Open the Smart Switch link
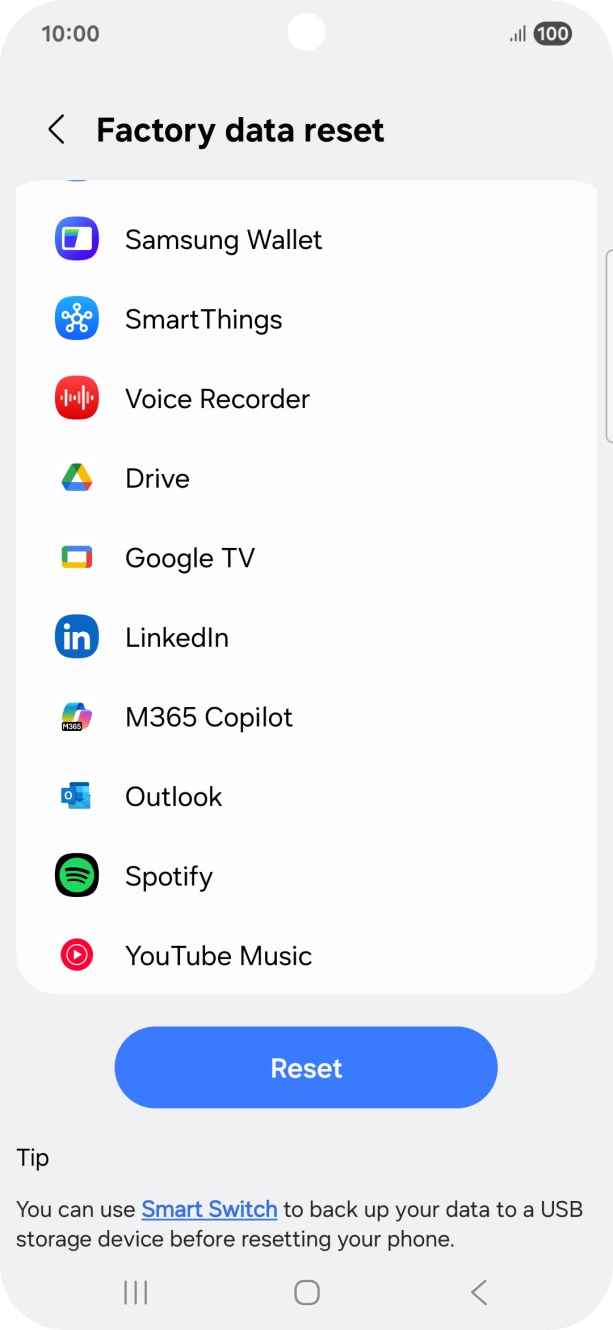 pos(209,1209)
